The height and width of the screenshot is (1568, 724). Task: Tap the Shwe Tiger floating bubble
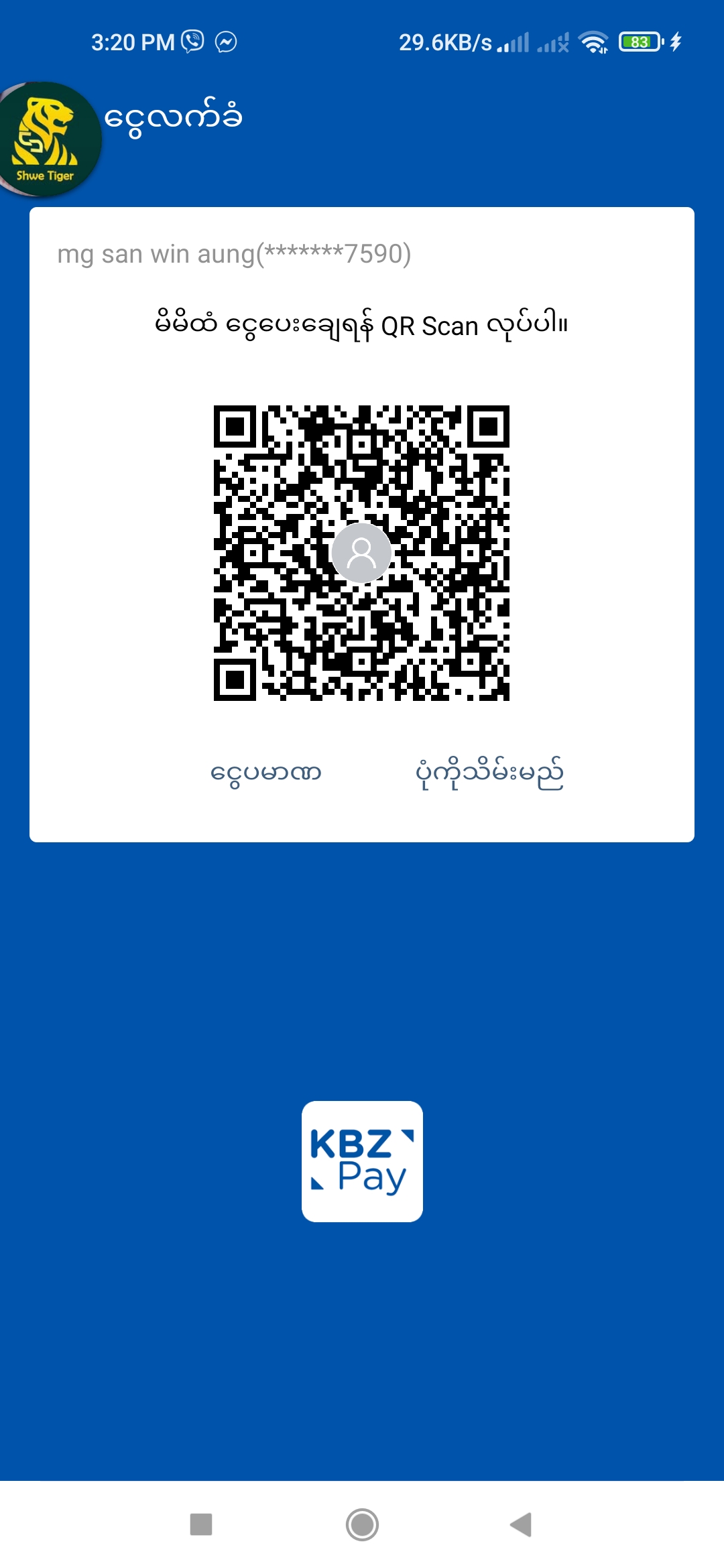pyautogui.click(x=47, y=139)
